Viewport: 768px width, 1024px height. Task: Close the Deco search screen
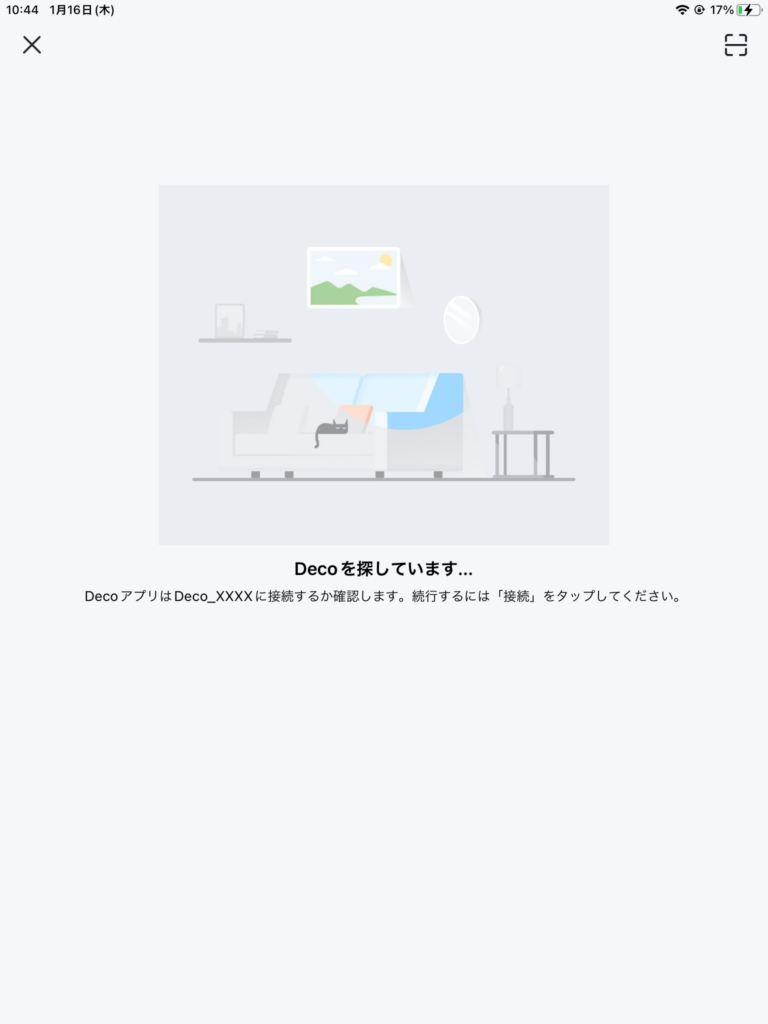tap(32, 44)
